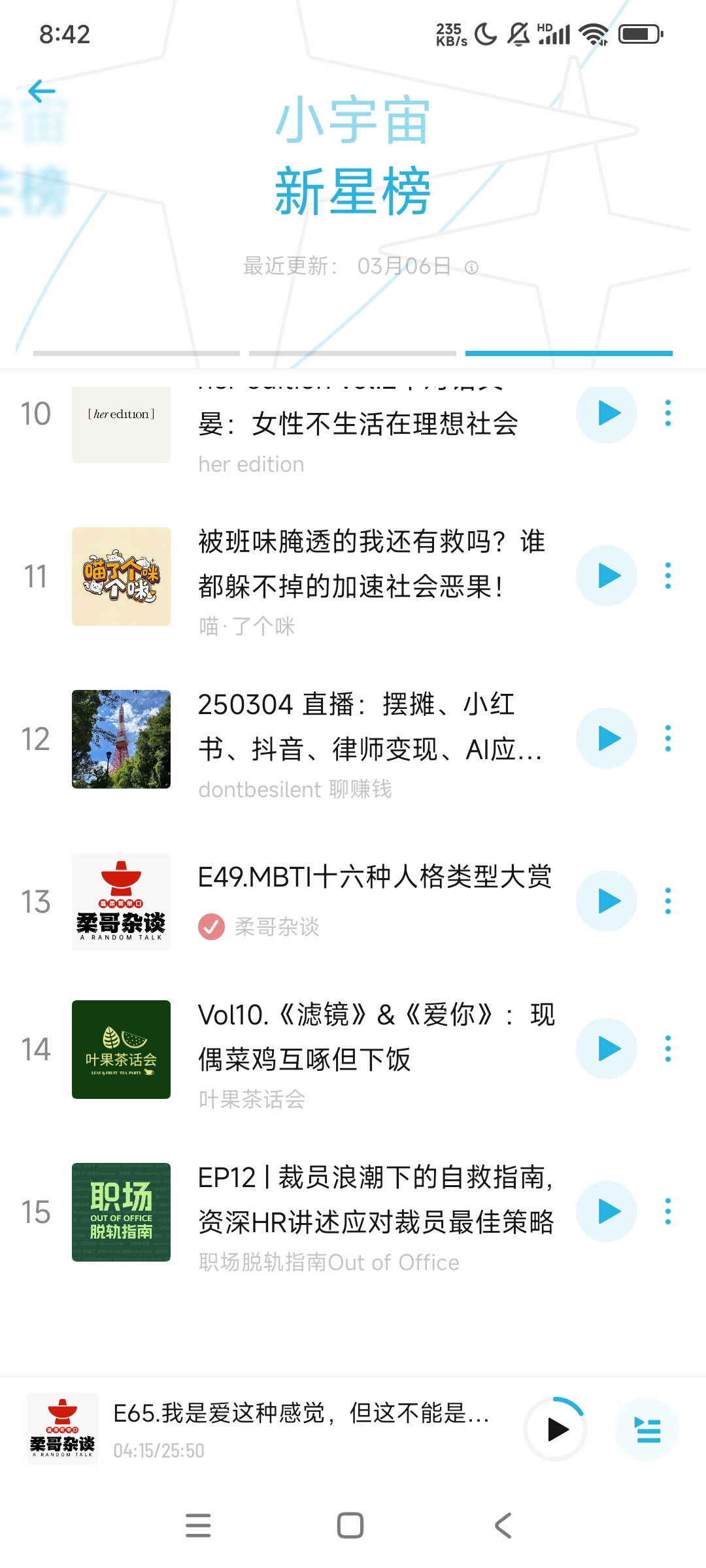Play the E49.MBTI episode from 柔哥杂谈
This screenshot has width=706, height=1568.
tap(607, 901)
